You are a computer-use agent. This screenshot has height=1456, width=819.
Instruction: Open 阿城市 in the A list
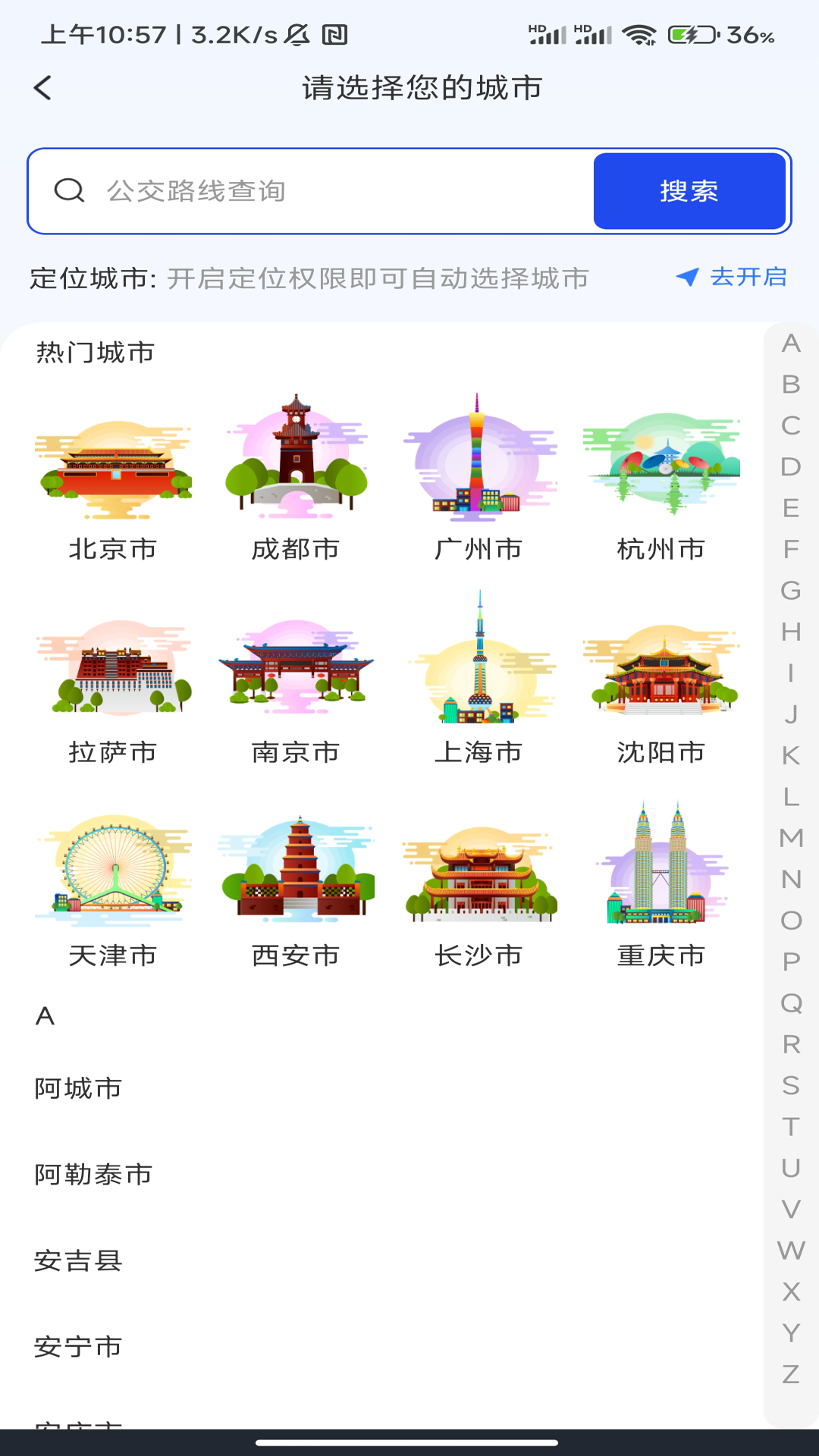point(78,1089)
